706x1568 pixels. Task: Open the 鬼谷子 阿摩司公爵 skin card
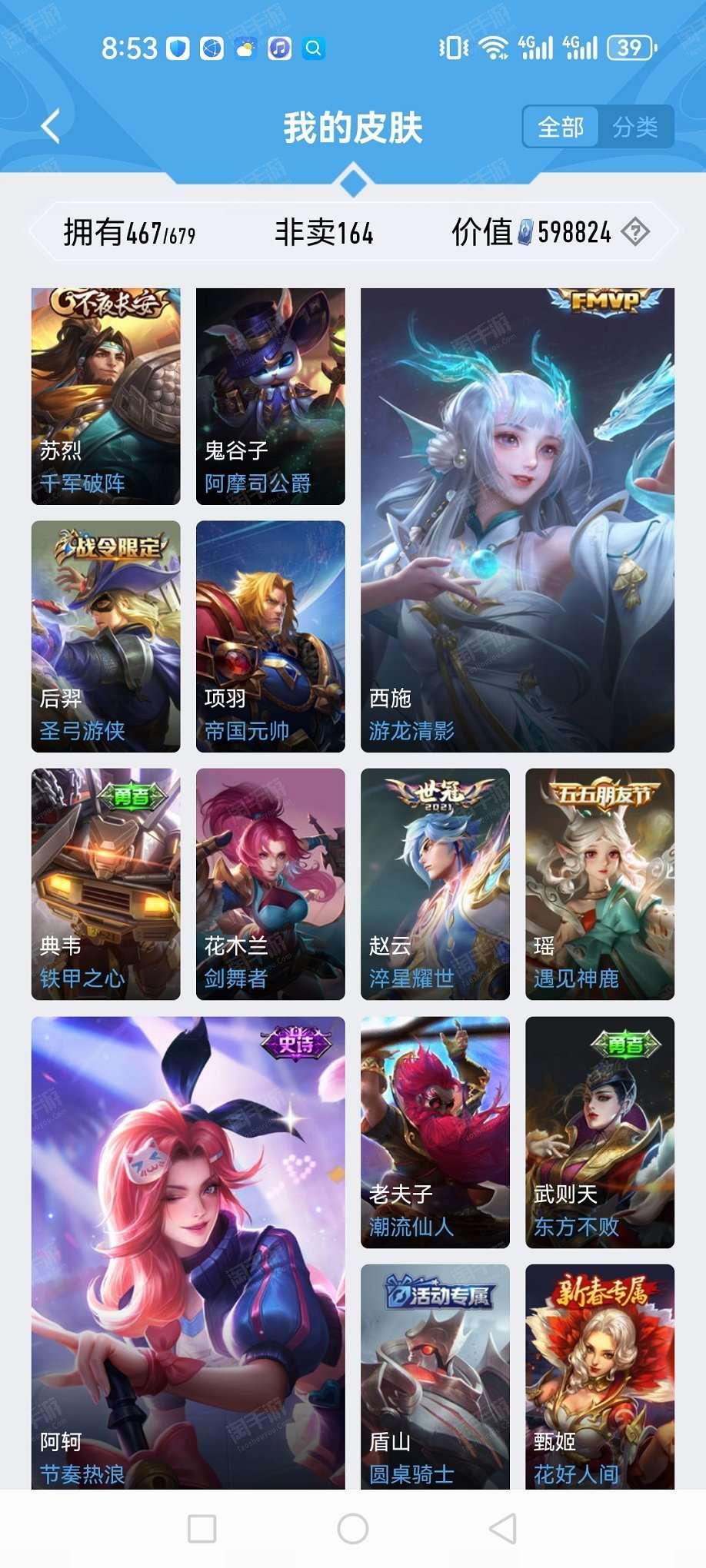pos(271,396)
